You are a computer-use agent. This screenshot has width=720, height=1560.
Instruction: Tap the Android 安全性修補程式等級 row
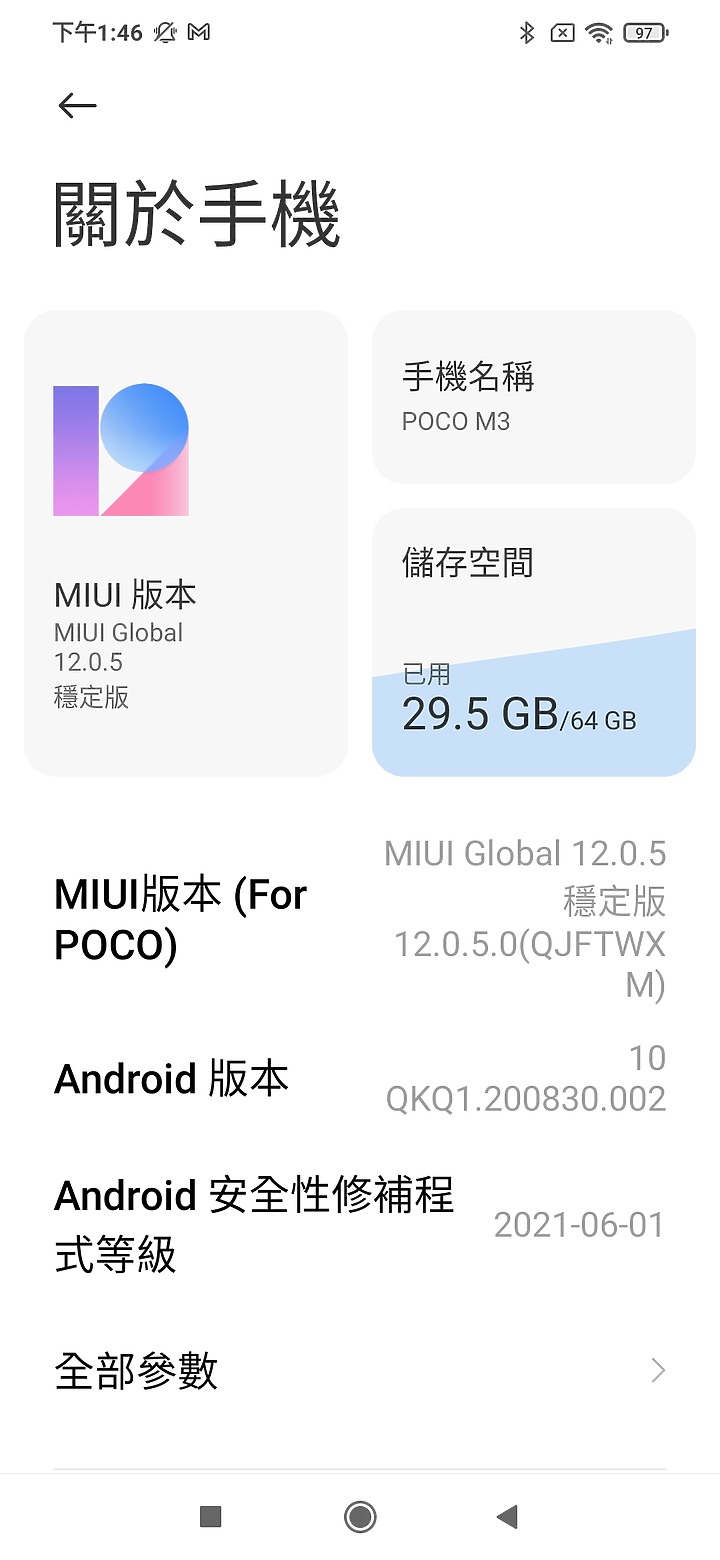click(x=360, y=1225)
